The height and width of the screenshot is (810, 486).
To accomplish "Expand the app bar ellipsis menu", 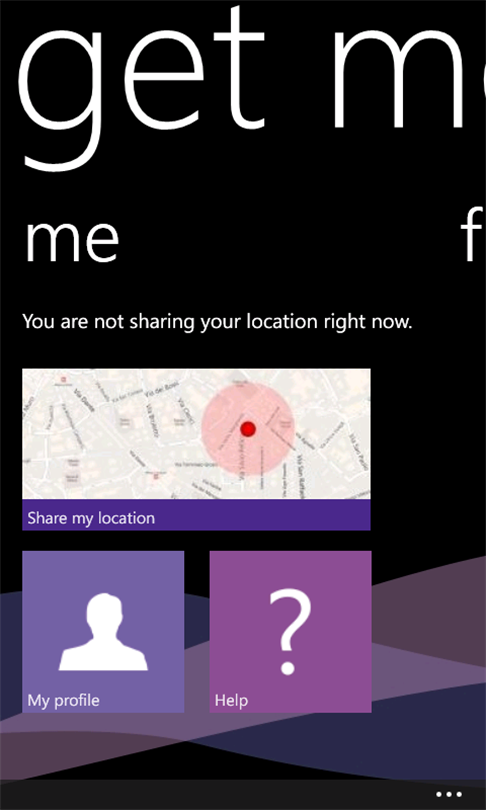I will pyautogui.click(x=448, y=795).
